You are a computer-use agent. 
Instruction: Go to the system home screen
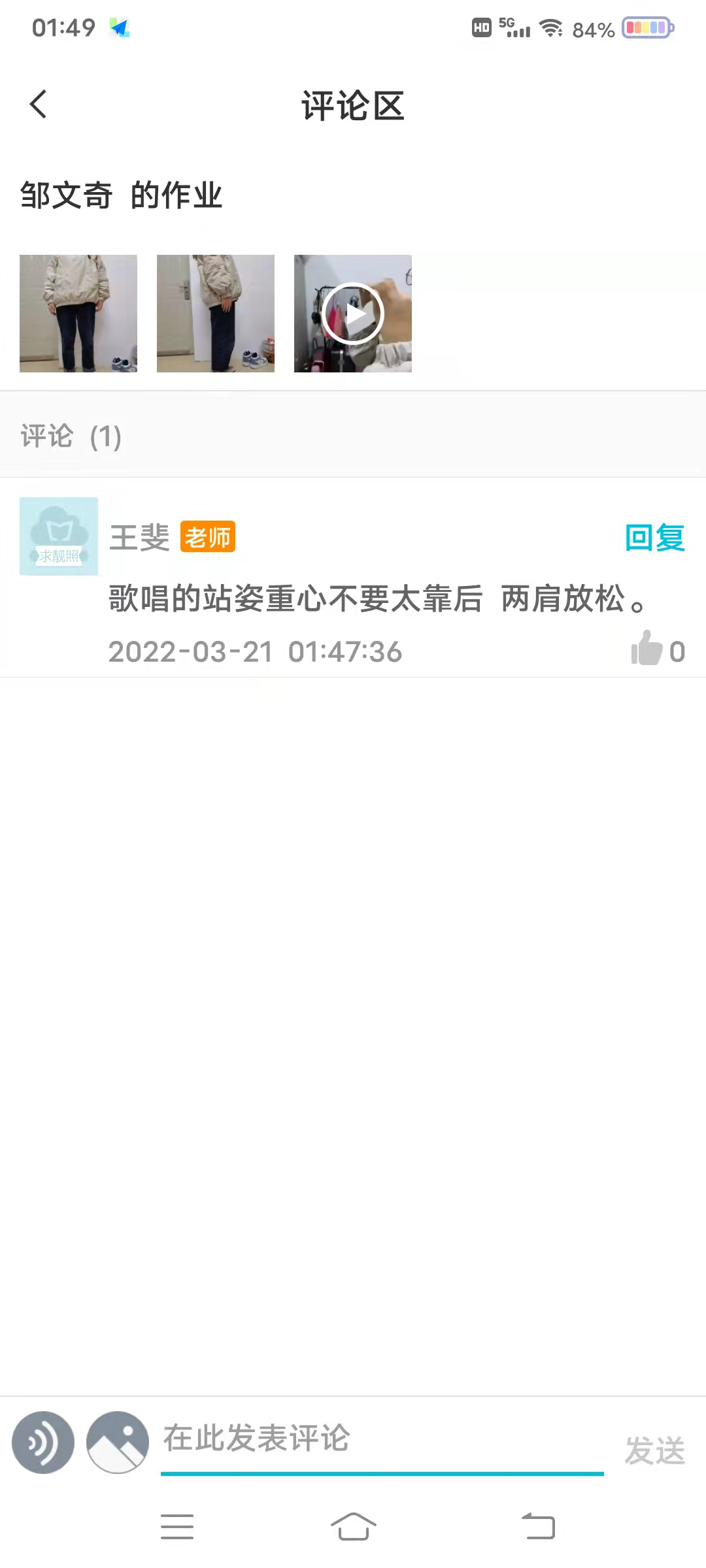point(353,1527)
